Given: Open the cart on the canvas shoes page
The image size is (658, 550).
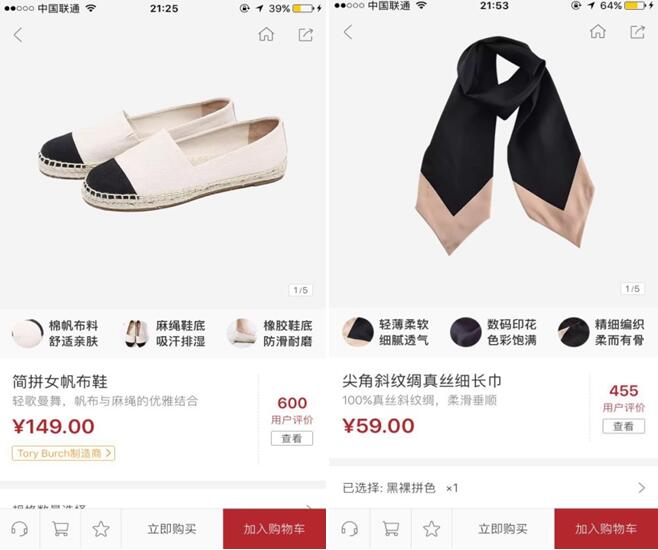Looking at the screenshot, I should (60, 529).
